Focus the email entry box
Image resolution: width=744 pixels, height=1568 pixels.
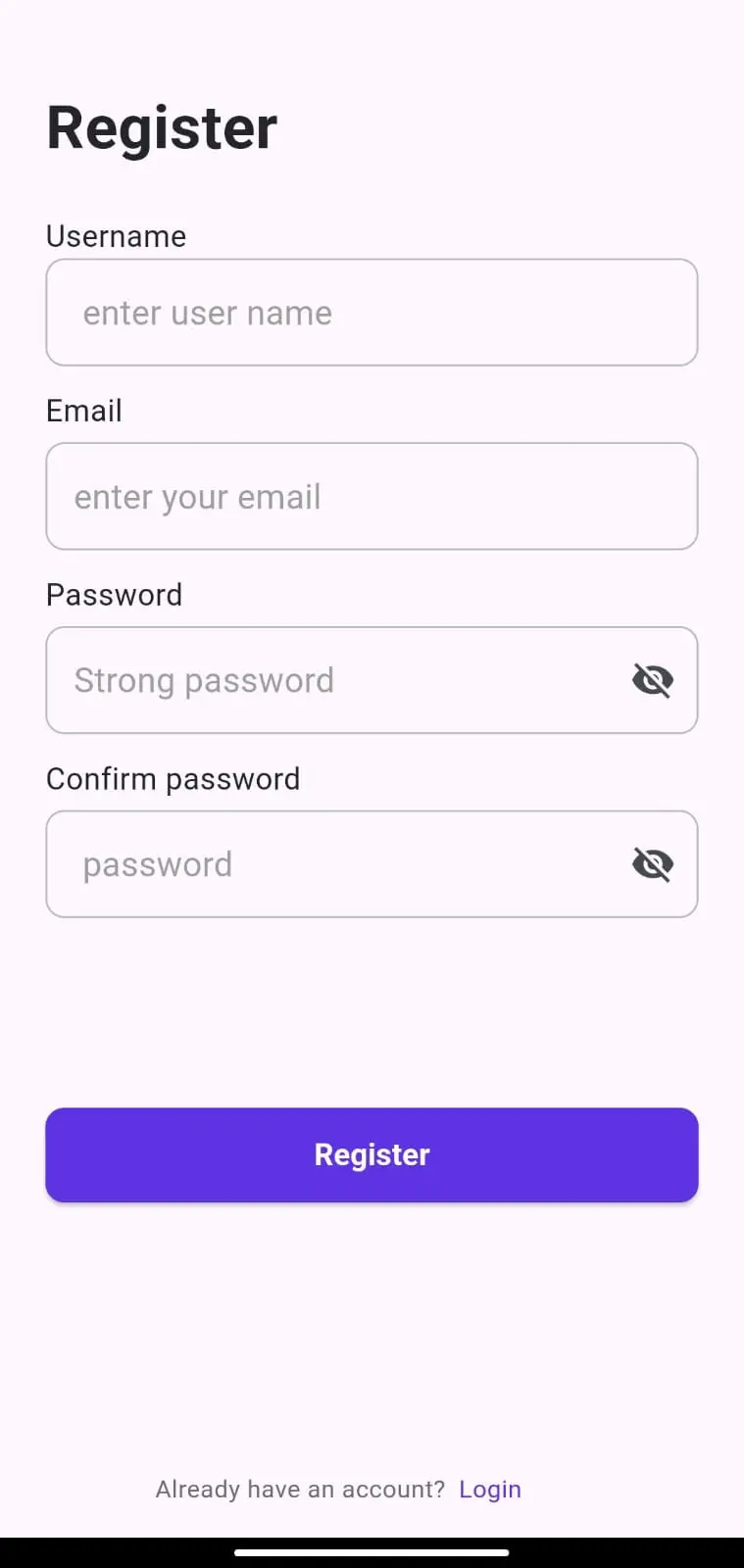372,496
